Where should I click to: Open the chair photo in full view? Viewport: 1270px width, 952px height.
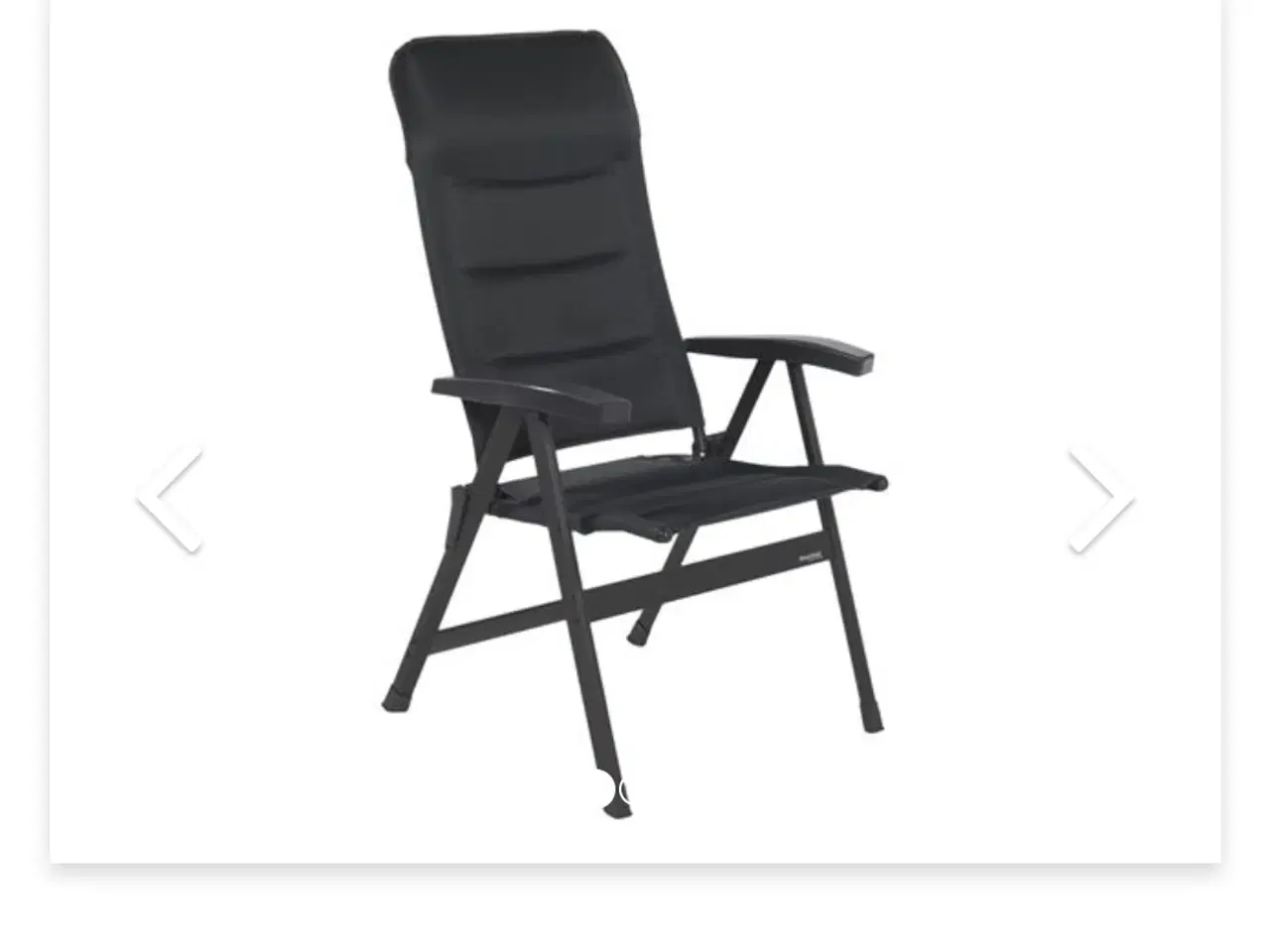(x=635, y=416)
